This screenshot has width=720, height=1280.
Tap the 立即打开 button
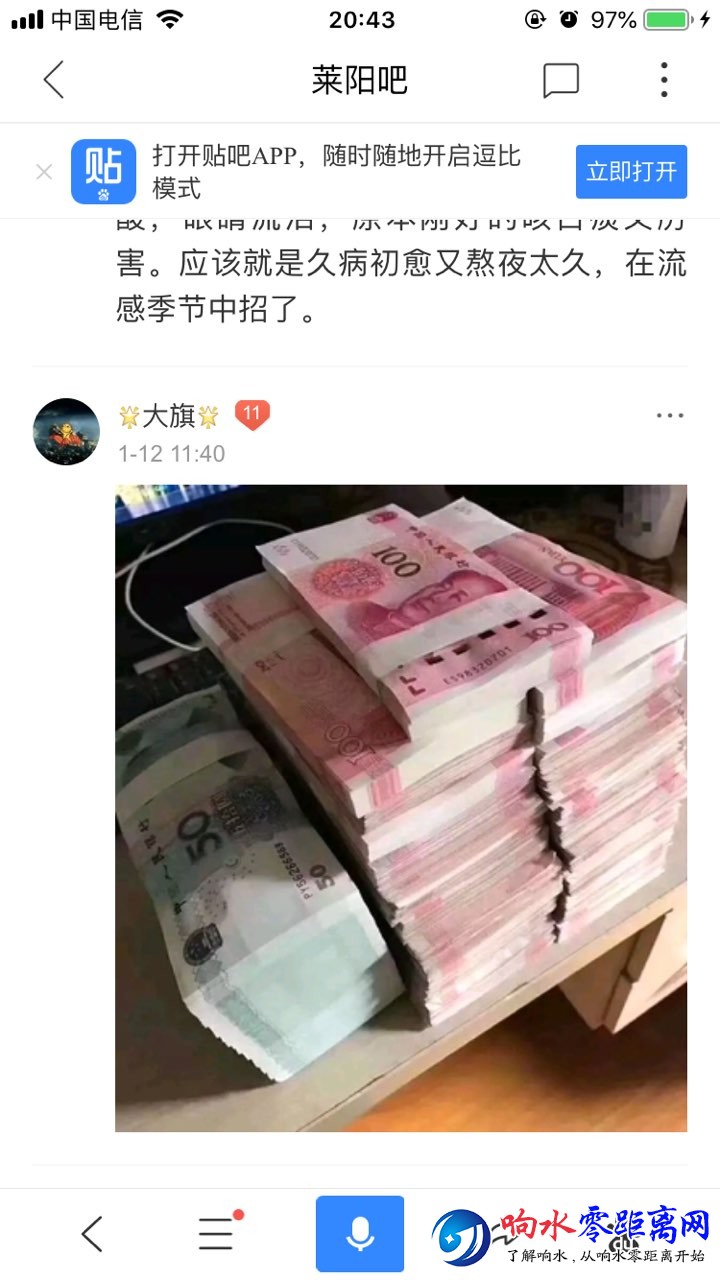(631, 172)
